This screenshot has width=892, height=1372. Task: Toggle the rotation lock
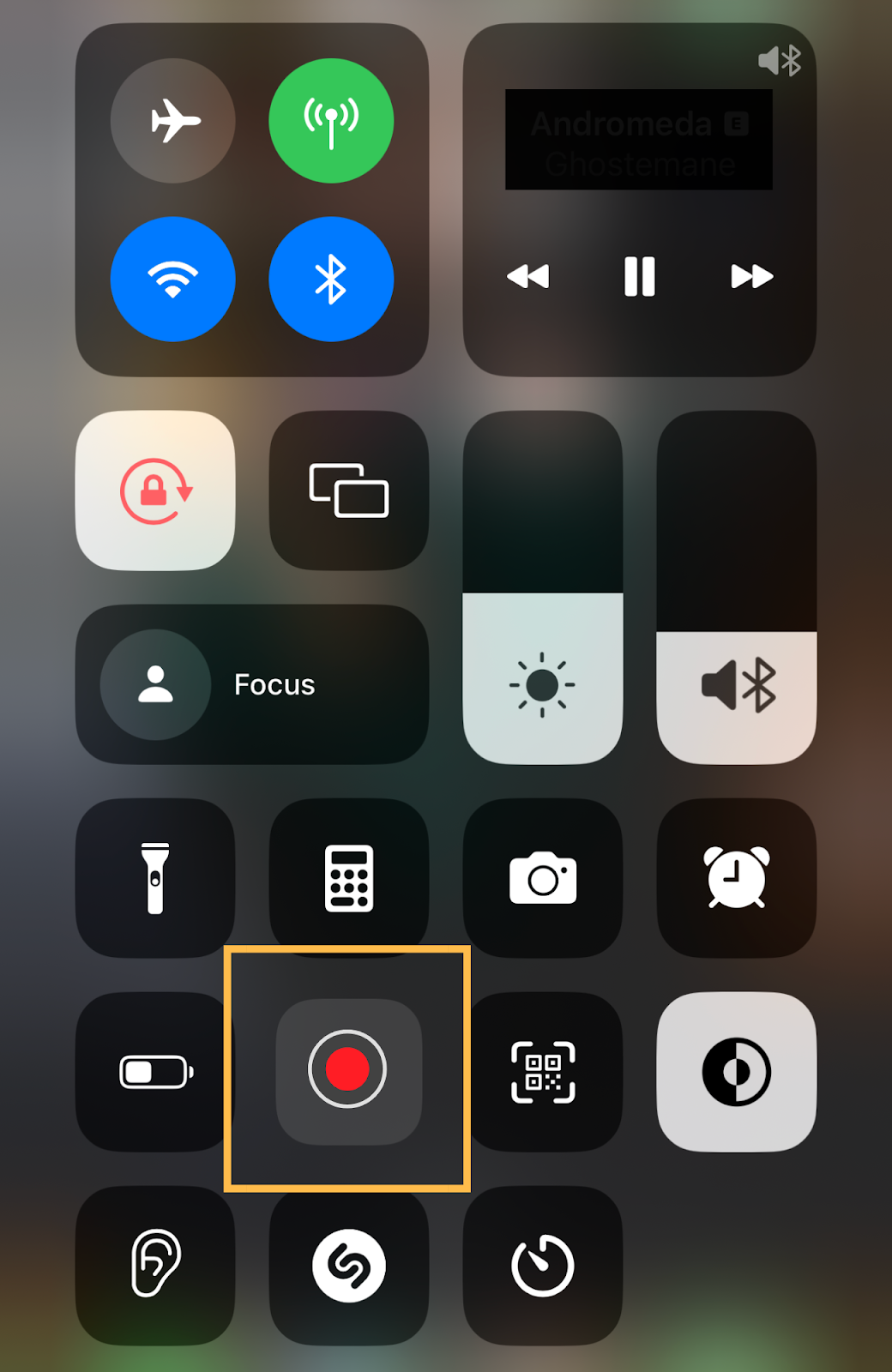tap(155, 490)
